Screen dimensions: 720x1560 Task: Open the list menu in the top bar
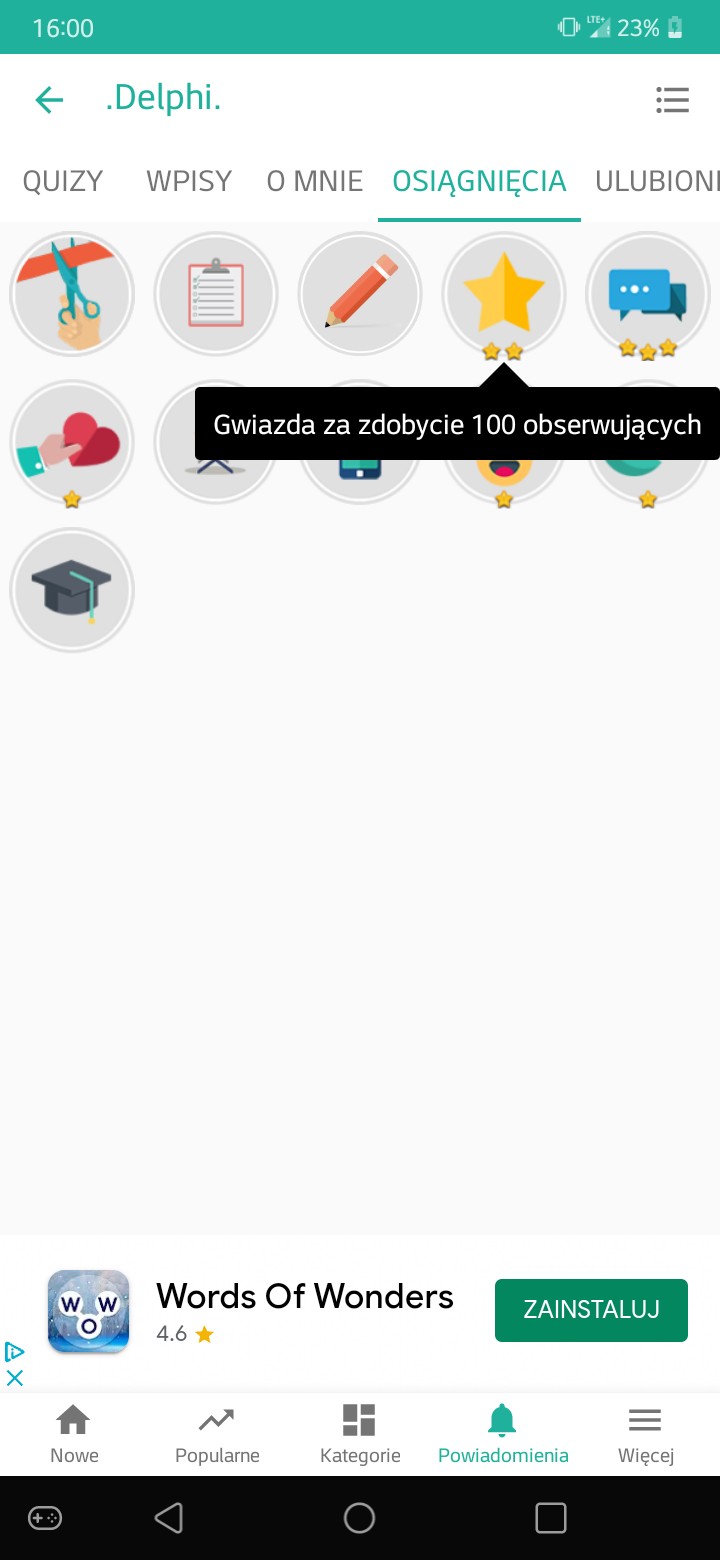672,99
